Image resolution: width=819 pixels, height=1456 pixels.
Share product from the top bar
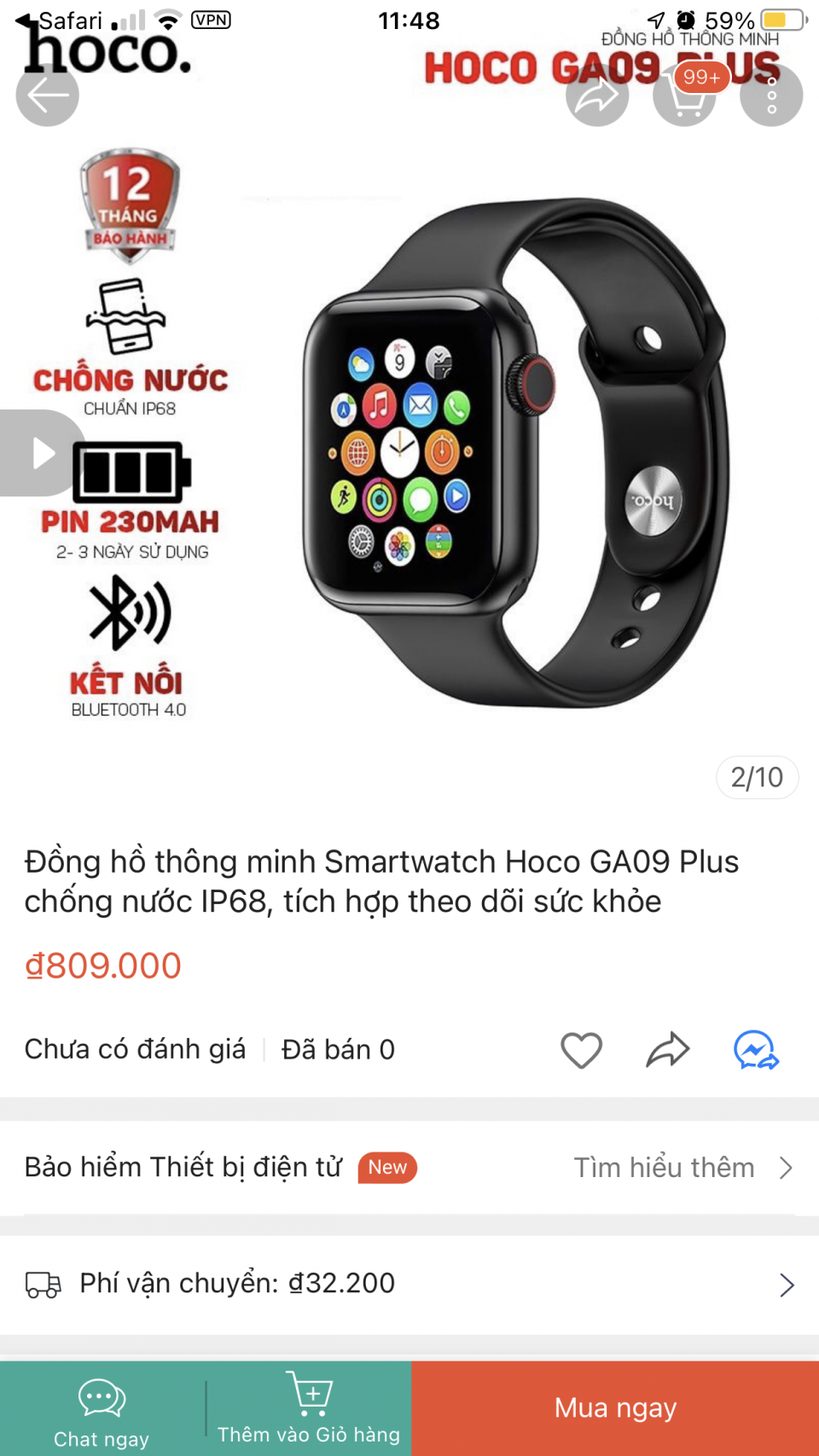coord(596,96)
